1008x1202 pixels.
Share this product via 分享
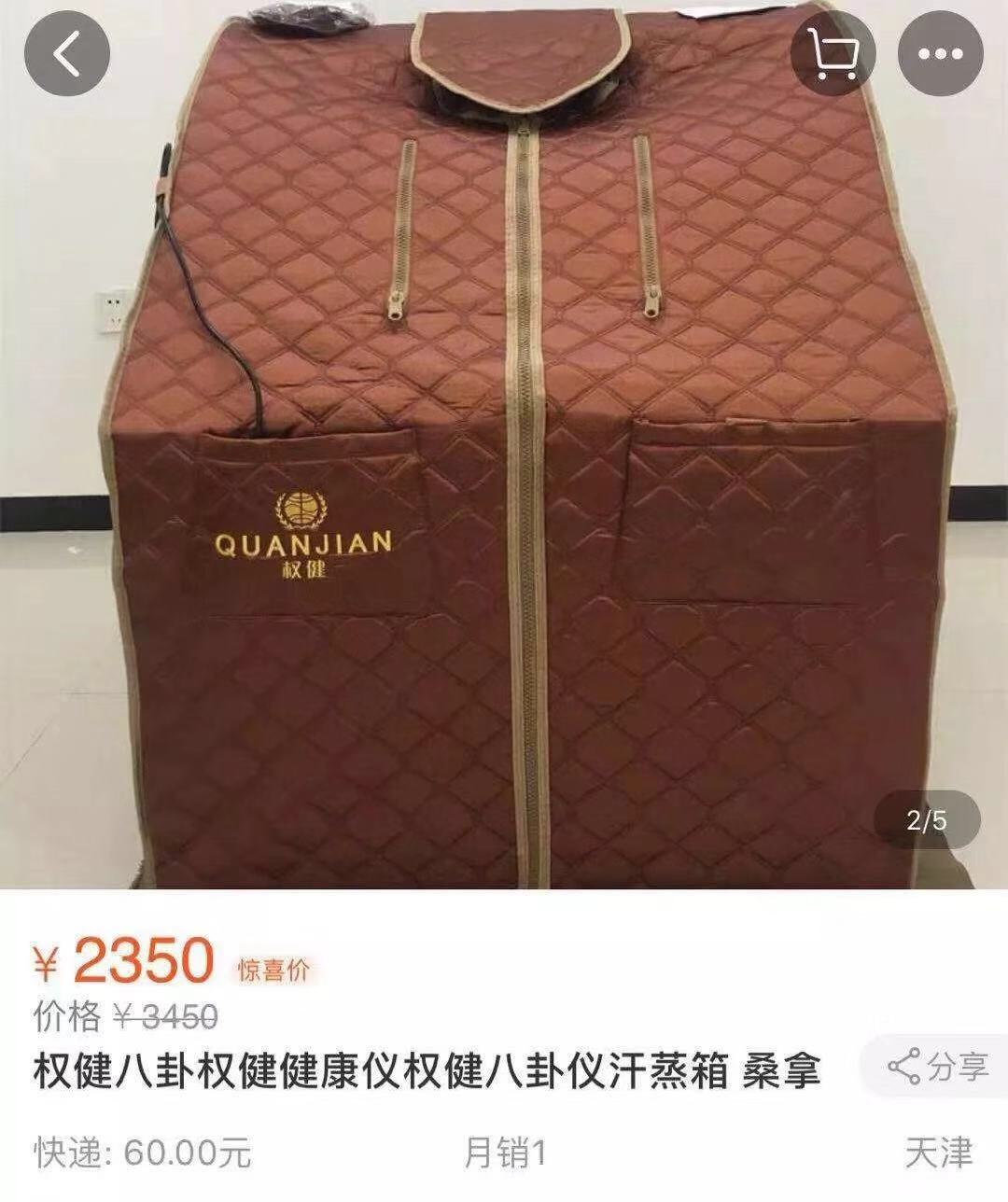coord(938,1067)
